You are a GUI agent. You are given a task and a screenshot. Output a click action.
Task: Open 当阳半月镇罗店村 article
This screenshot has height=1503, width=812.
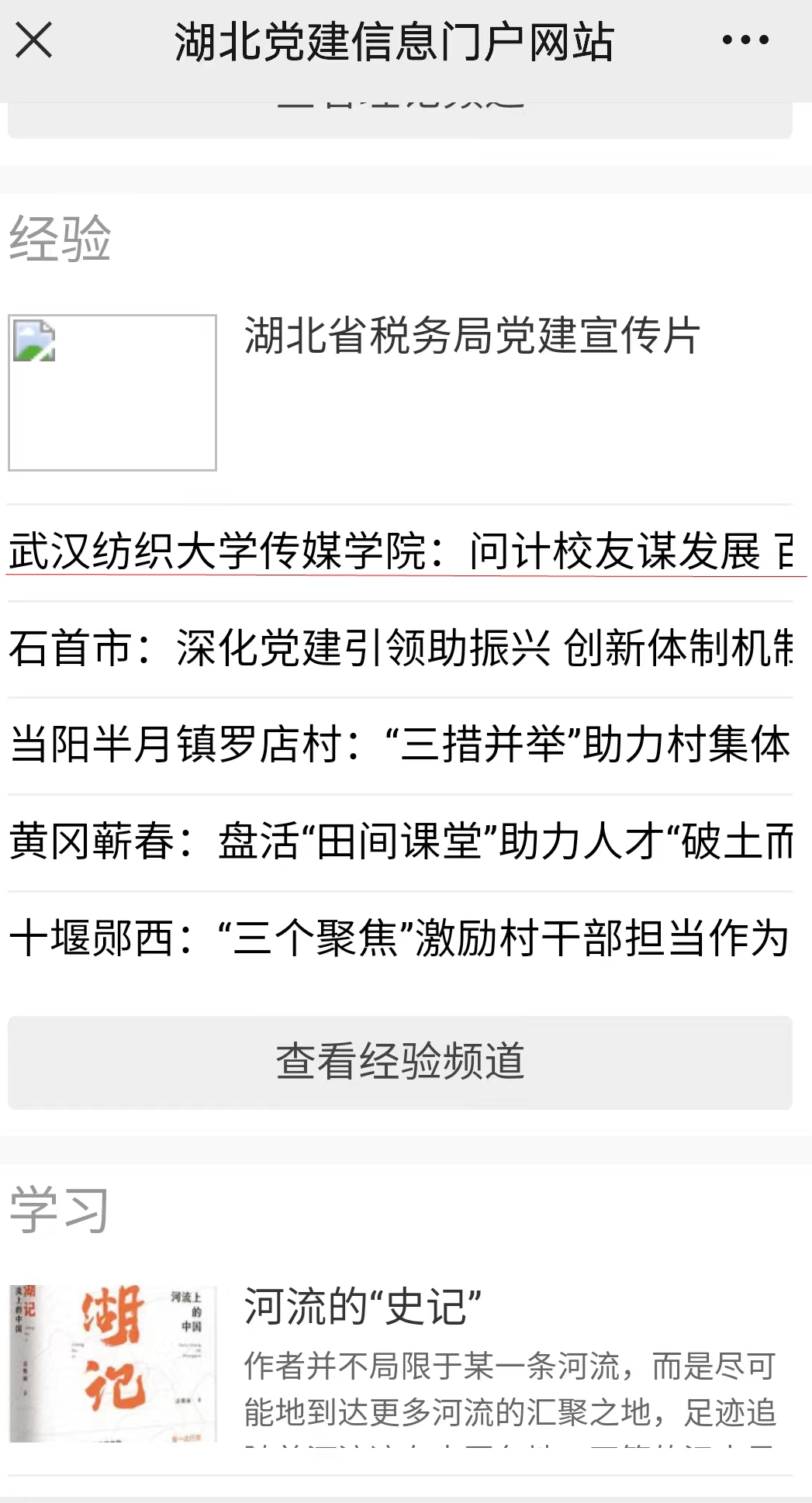point(399,745)
